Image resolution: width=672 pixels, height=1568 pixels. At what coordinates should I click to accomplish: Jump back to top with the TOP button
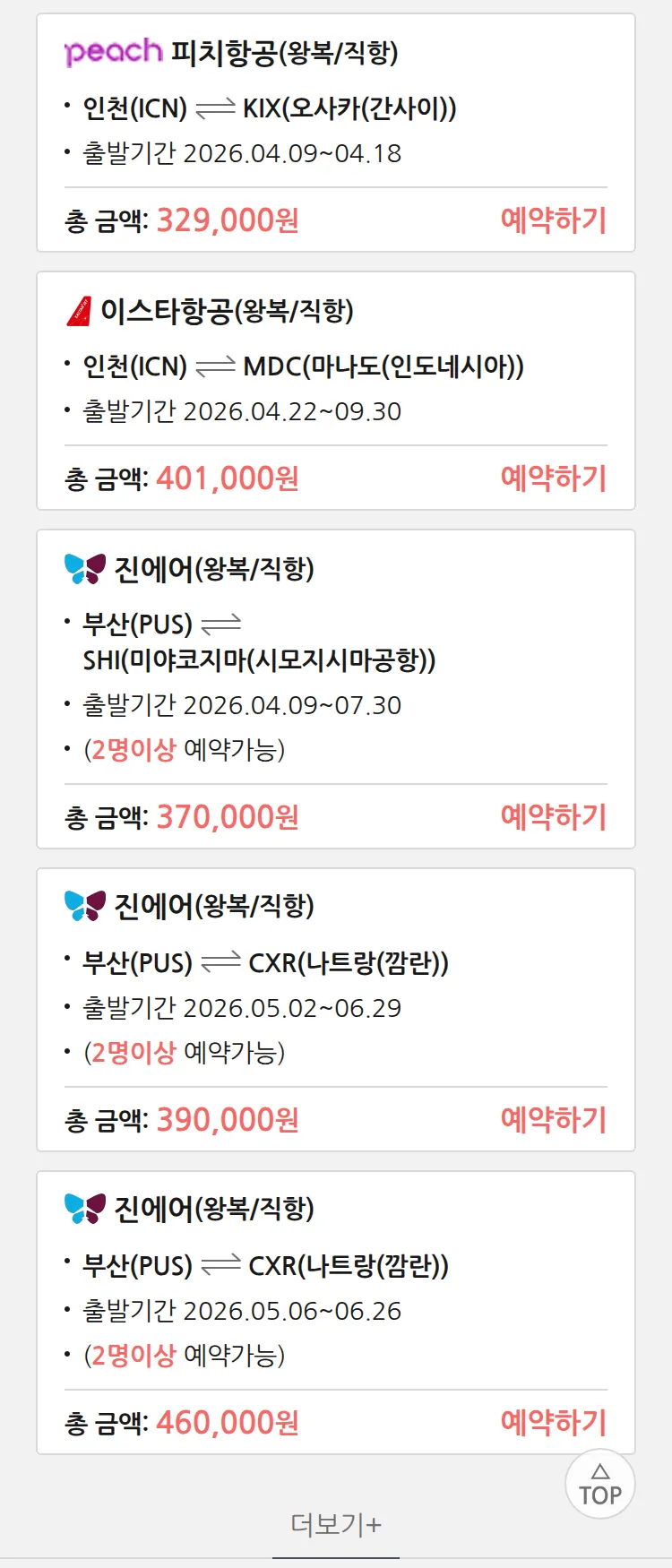point(600,1484)
